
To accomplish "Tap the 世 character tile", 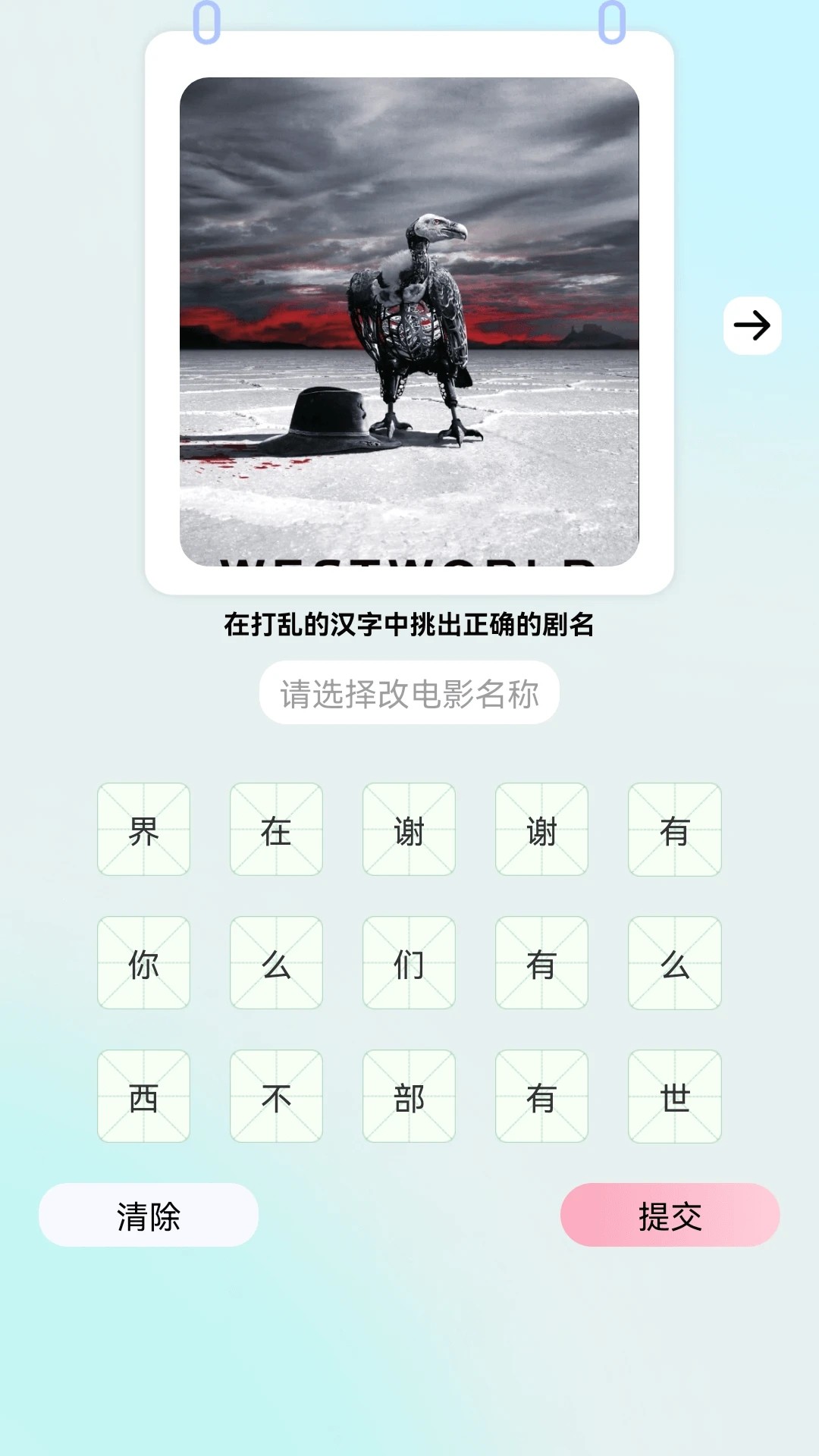I will pyautogui.click(x=674, y=1097).
